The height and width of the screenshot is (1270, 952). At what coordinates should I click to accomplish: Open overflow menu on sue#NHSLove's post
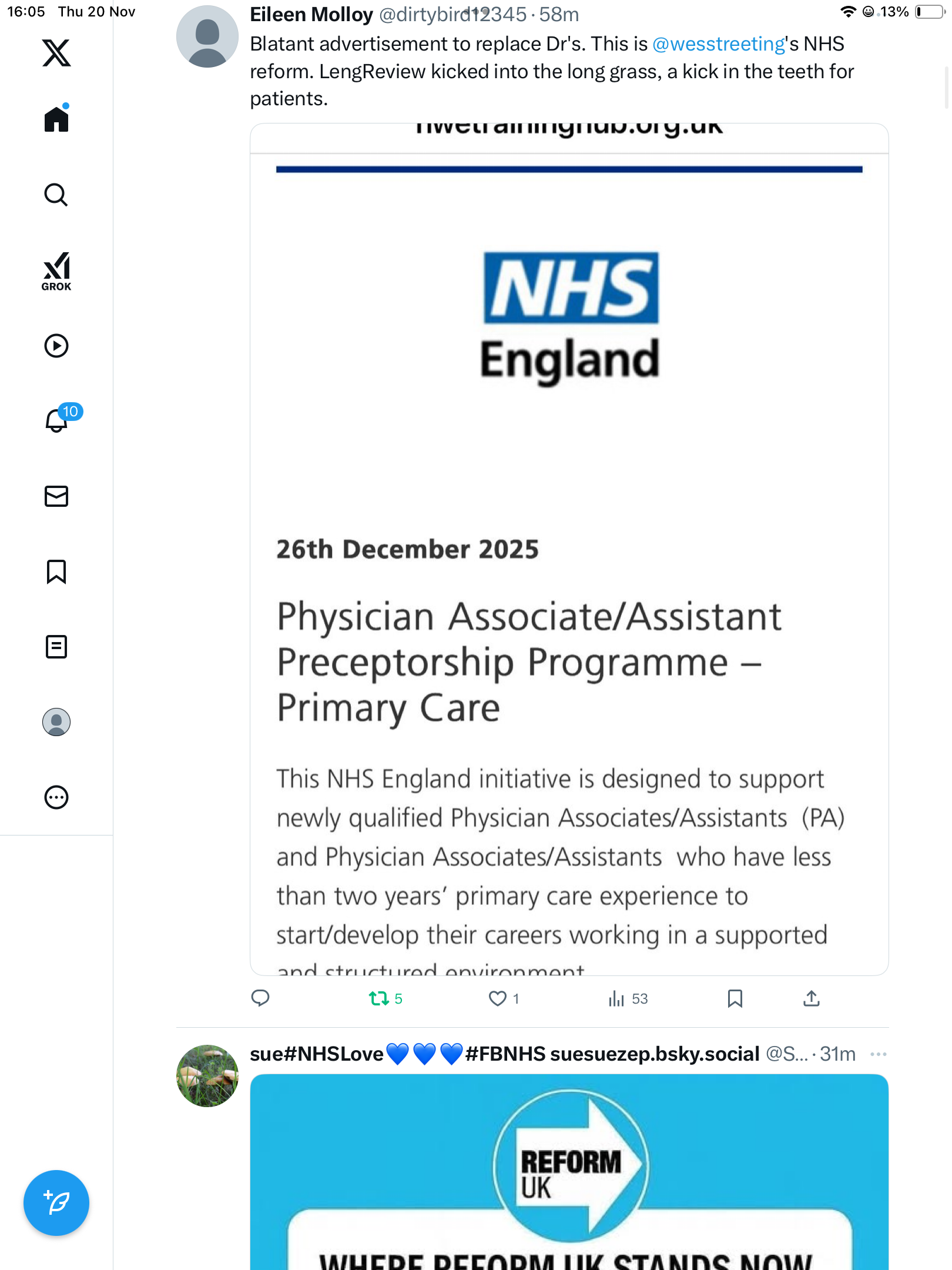878,1054
